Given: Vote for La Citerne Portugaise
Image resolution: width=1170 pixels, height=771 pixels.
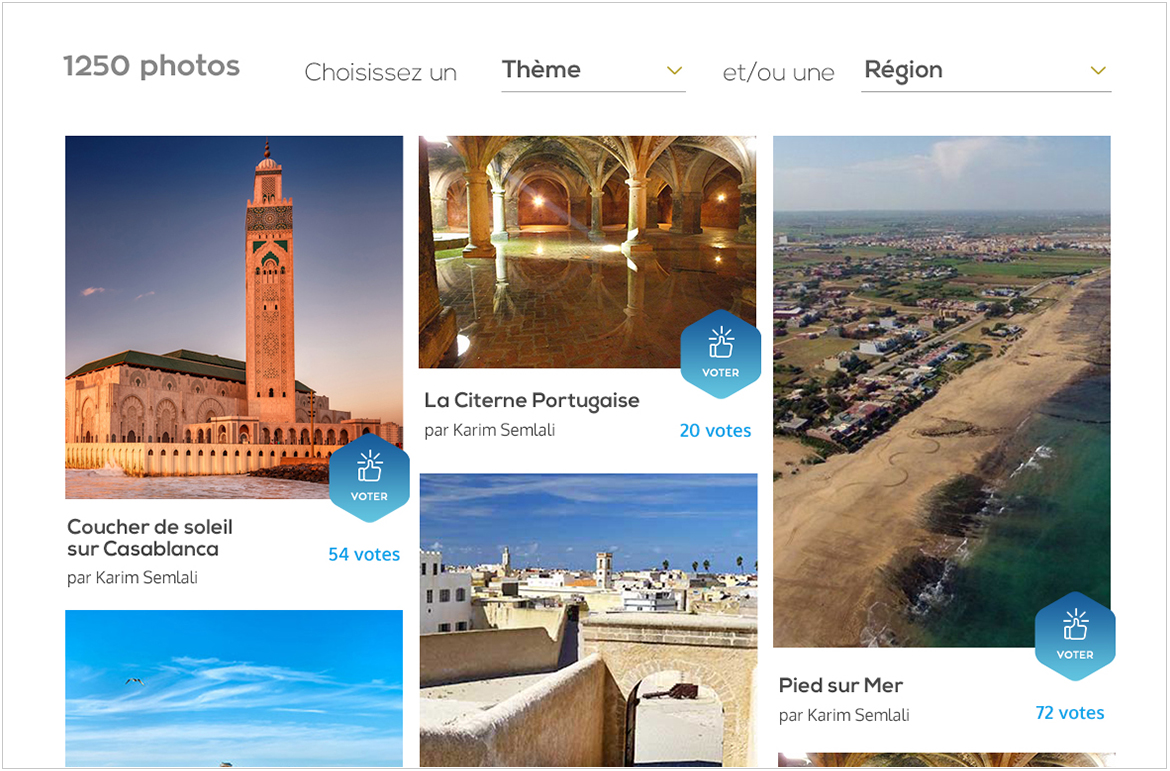Looking at the screenshot, I should coord(720,354).
